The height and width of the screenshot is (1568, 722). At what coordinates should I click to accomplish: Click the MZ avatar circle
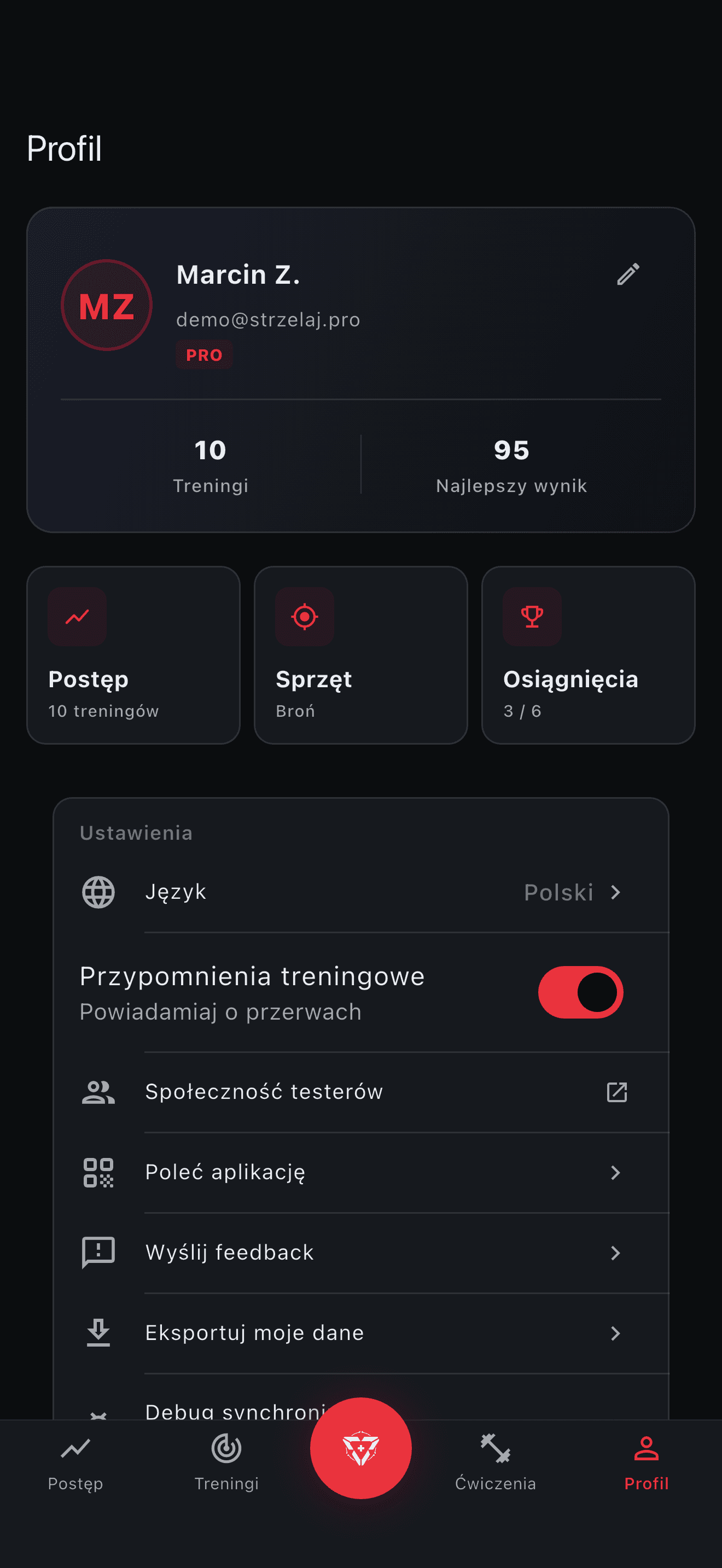[x=107, y=305]
